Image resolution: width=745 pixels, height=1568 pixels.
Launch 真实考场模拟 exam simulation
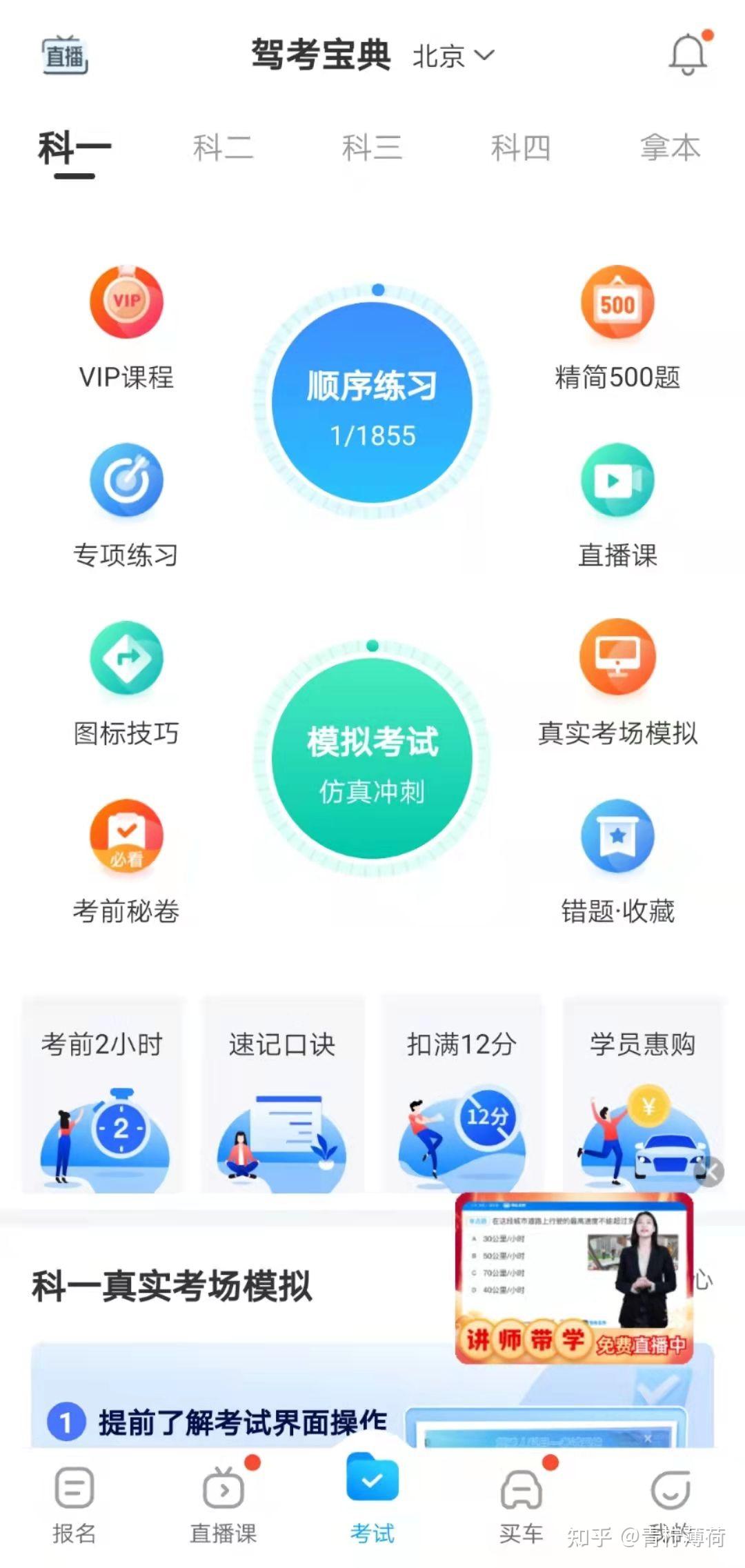[x=617, y=657]
